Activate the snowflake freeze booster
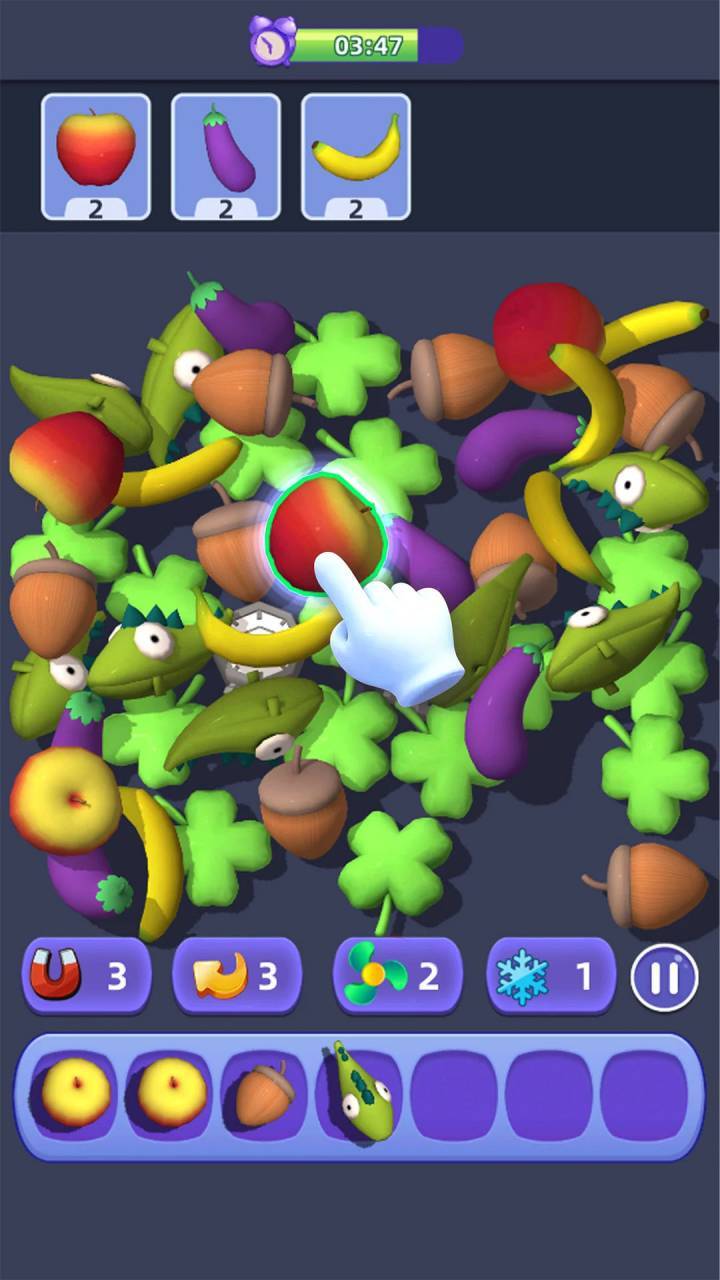Screen dimensions: 720x1280 (x=551, y=976)
